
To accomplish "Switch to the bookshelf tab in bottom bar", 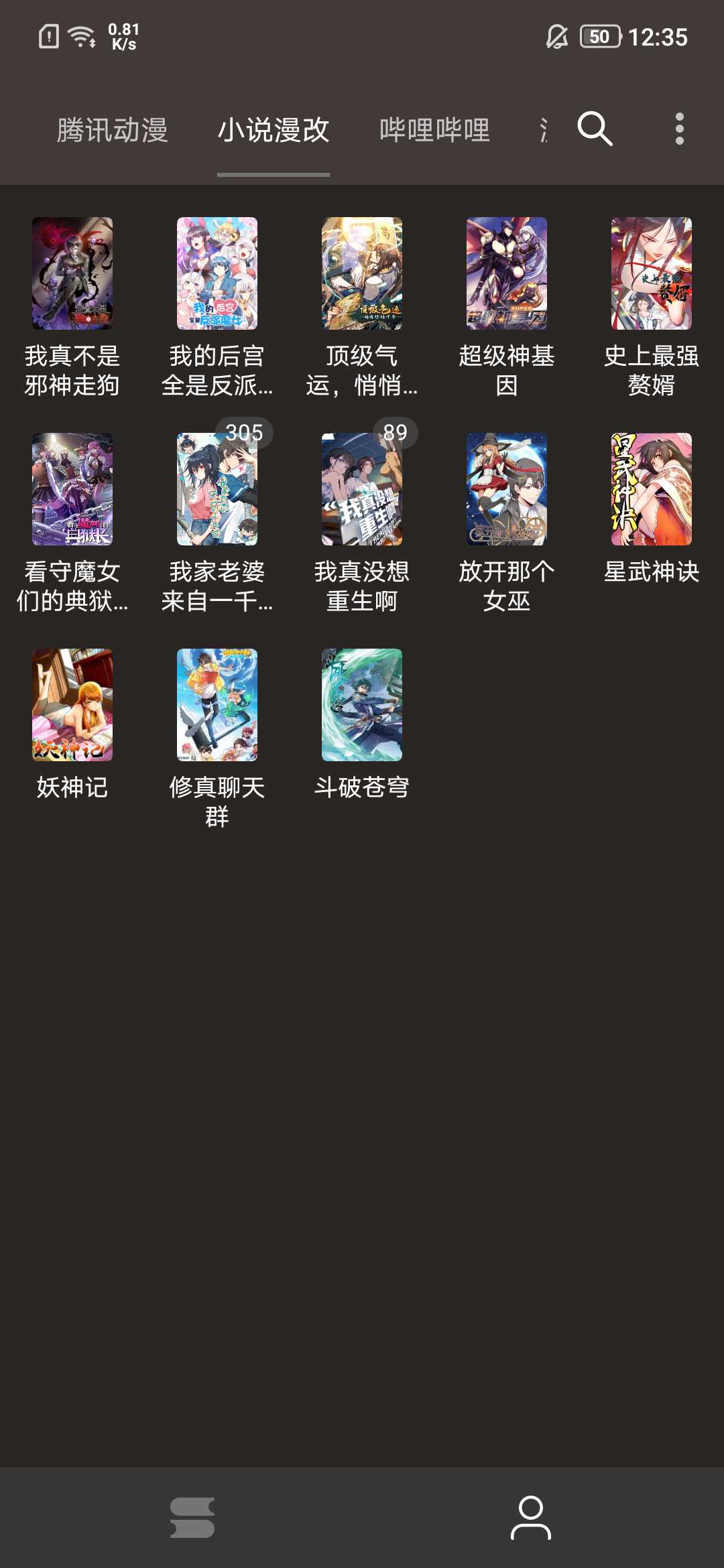I will (x=192, y=1518).
